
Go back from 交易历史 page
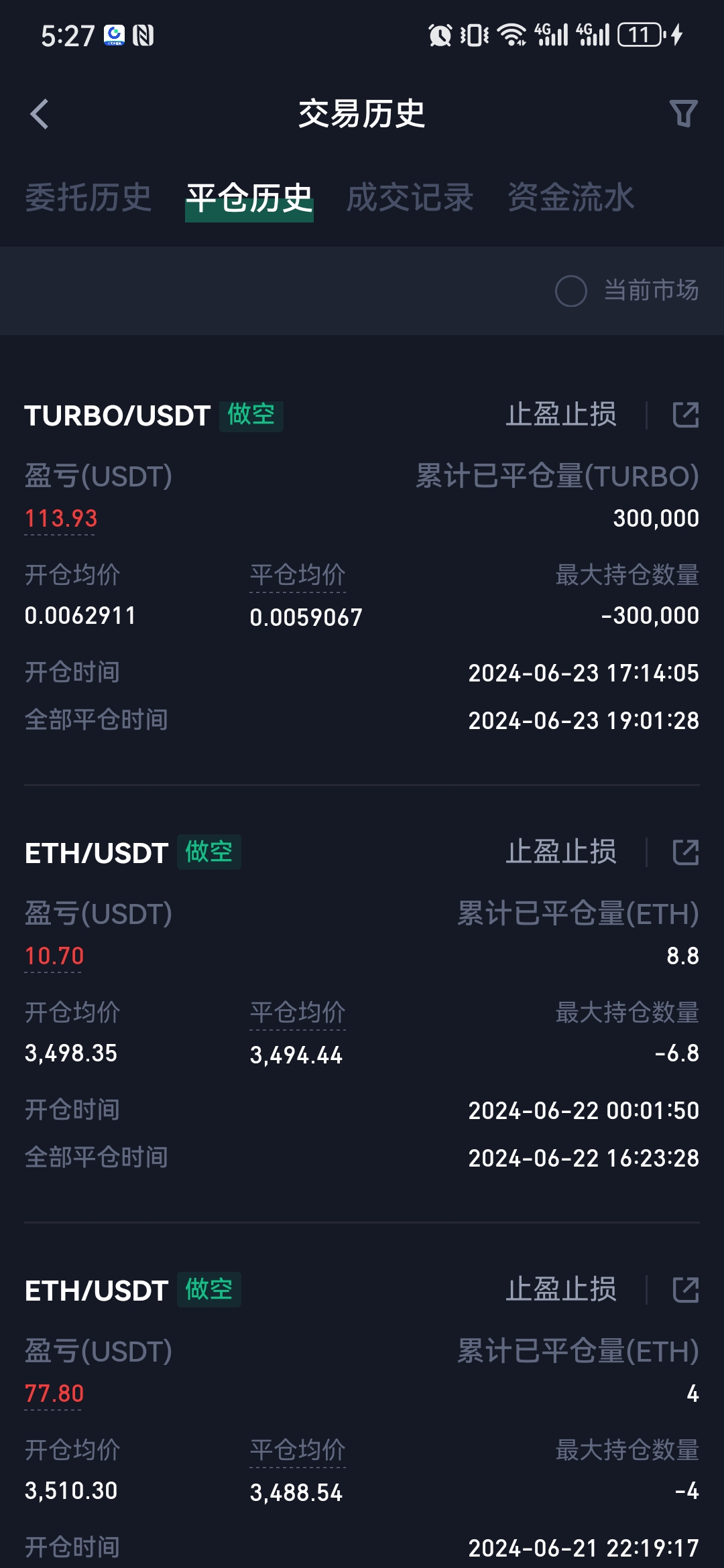(x=40, y=114)
